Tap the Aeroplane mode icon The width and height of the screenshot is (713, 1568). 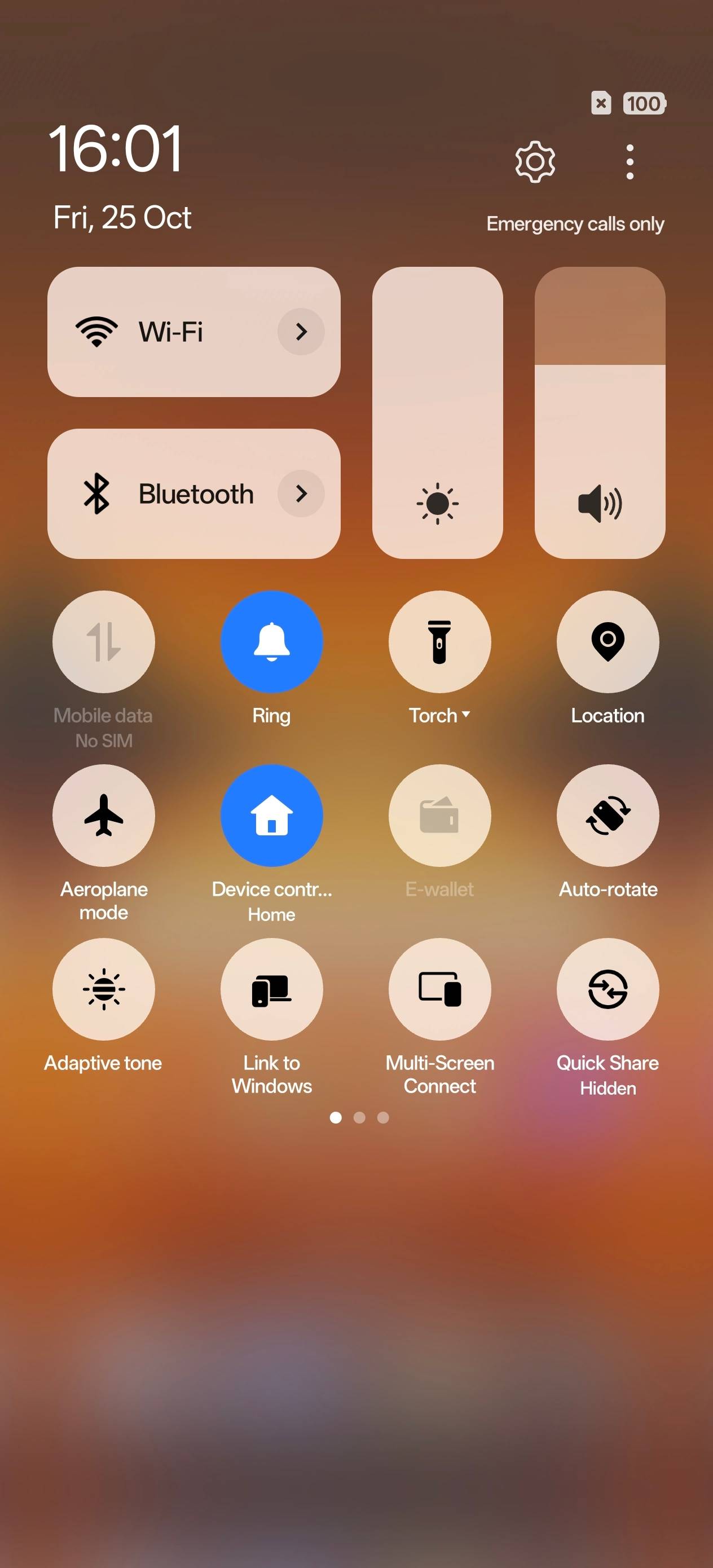[103, 816]
